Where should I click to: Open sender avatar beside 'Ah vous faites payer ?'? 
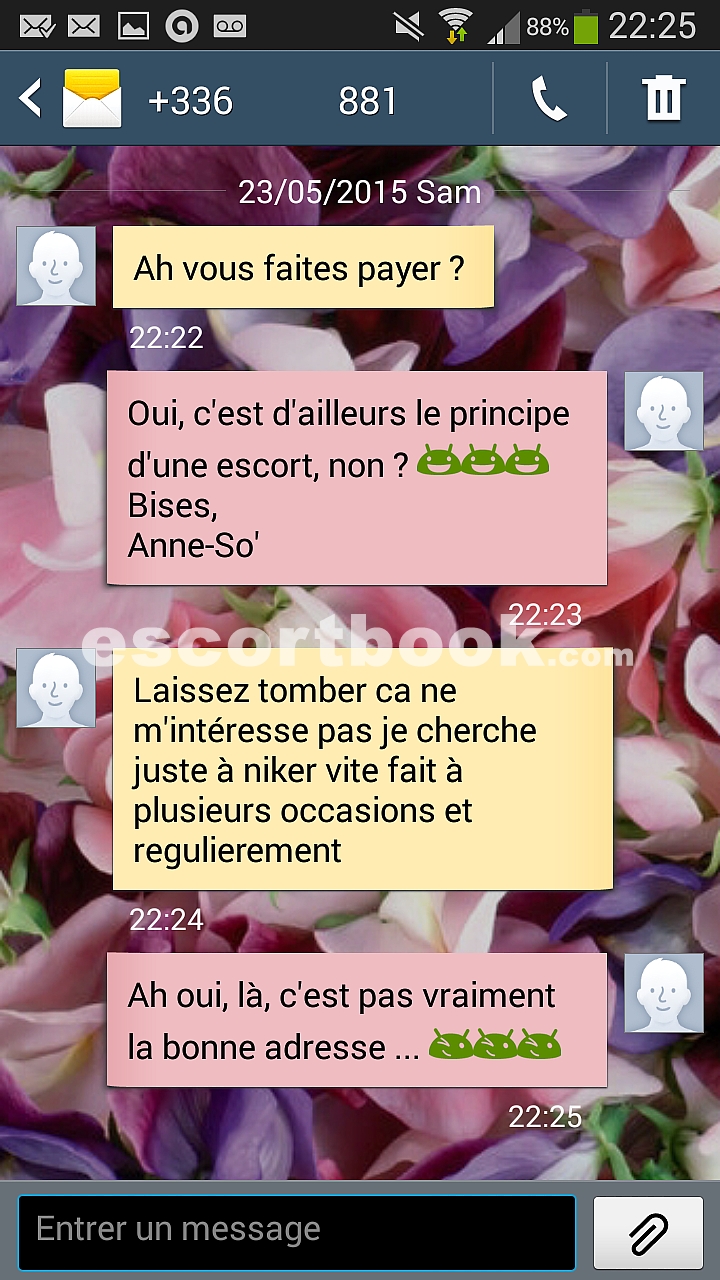coord(56,266)
